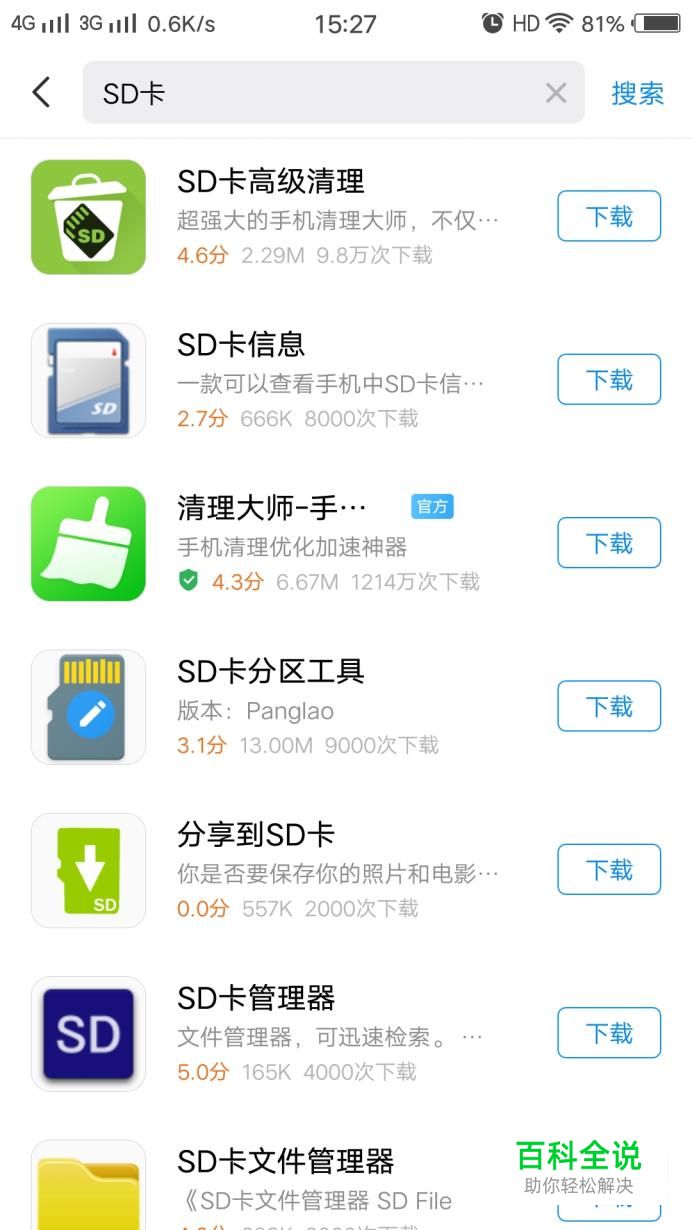The image size is (692, 1230).
Task: Download 分享到SD卡
Action: tap(609, 869)
